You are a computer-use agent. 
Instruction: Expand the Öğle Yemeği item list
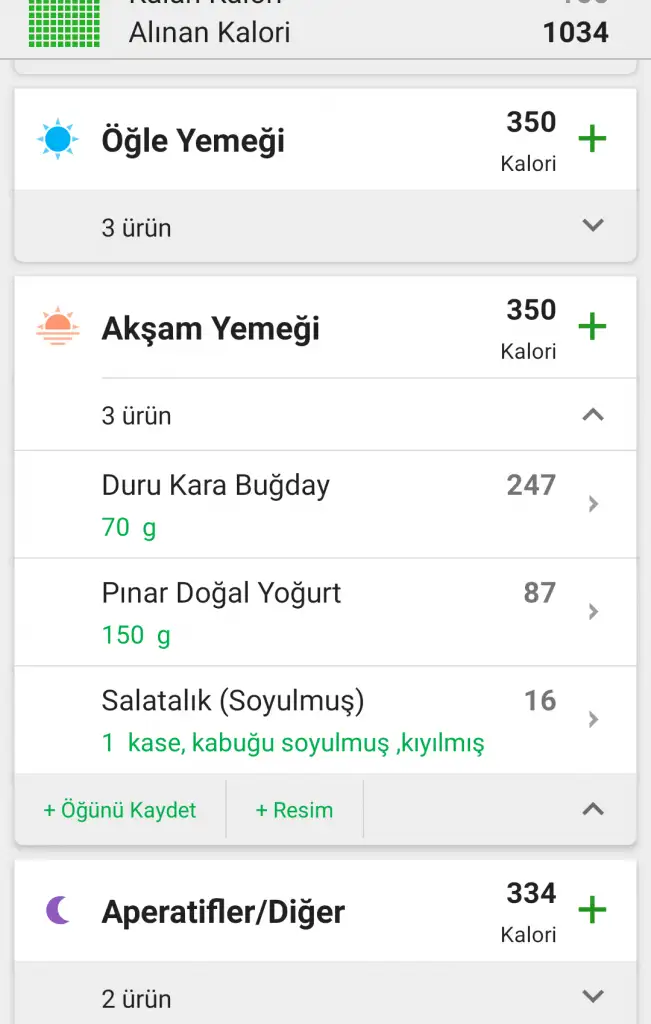[593, 226]
